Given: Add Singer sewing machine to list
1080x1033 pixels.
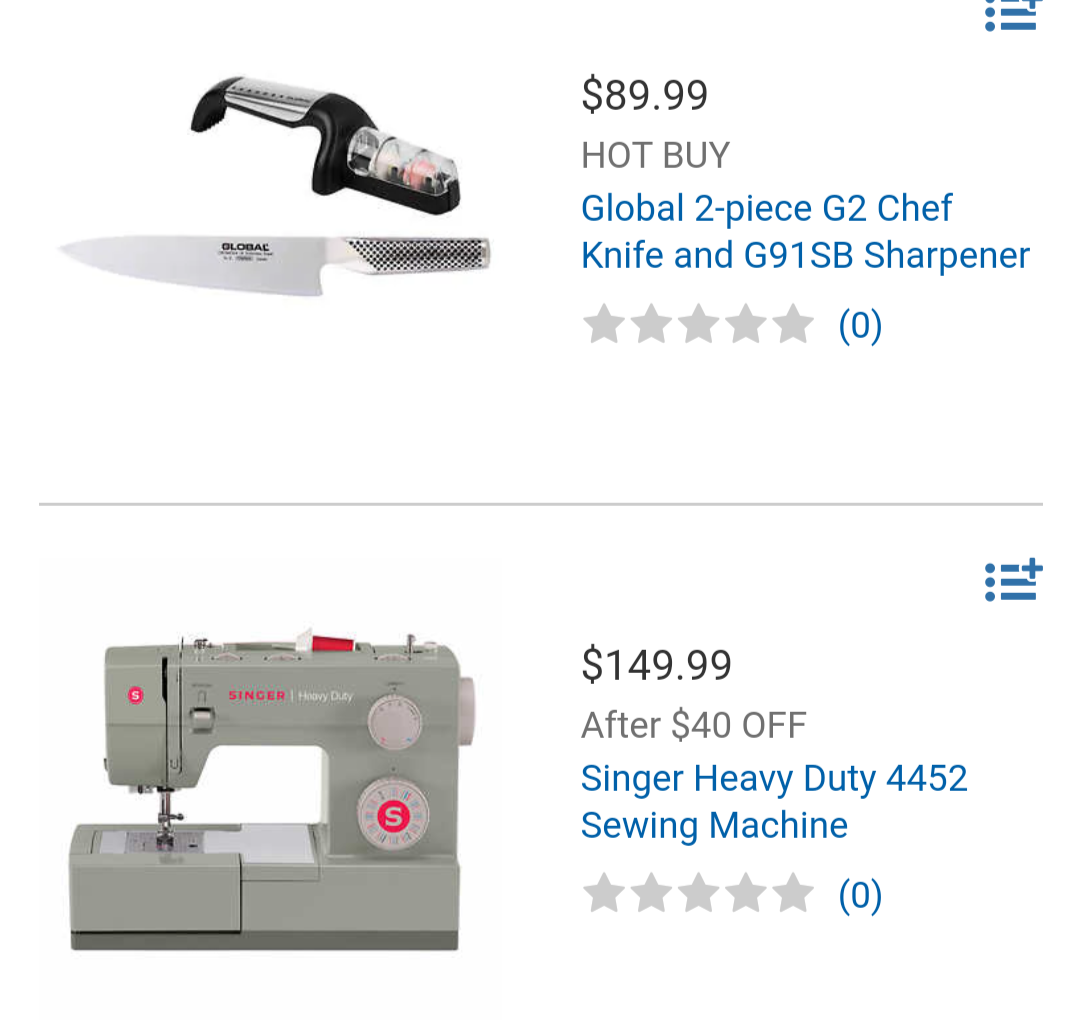Looking at the screenshot, I should (1013, 581).
